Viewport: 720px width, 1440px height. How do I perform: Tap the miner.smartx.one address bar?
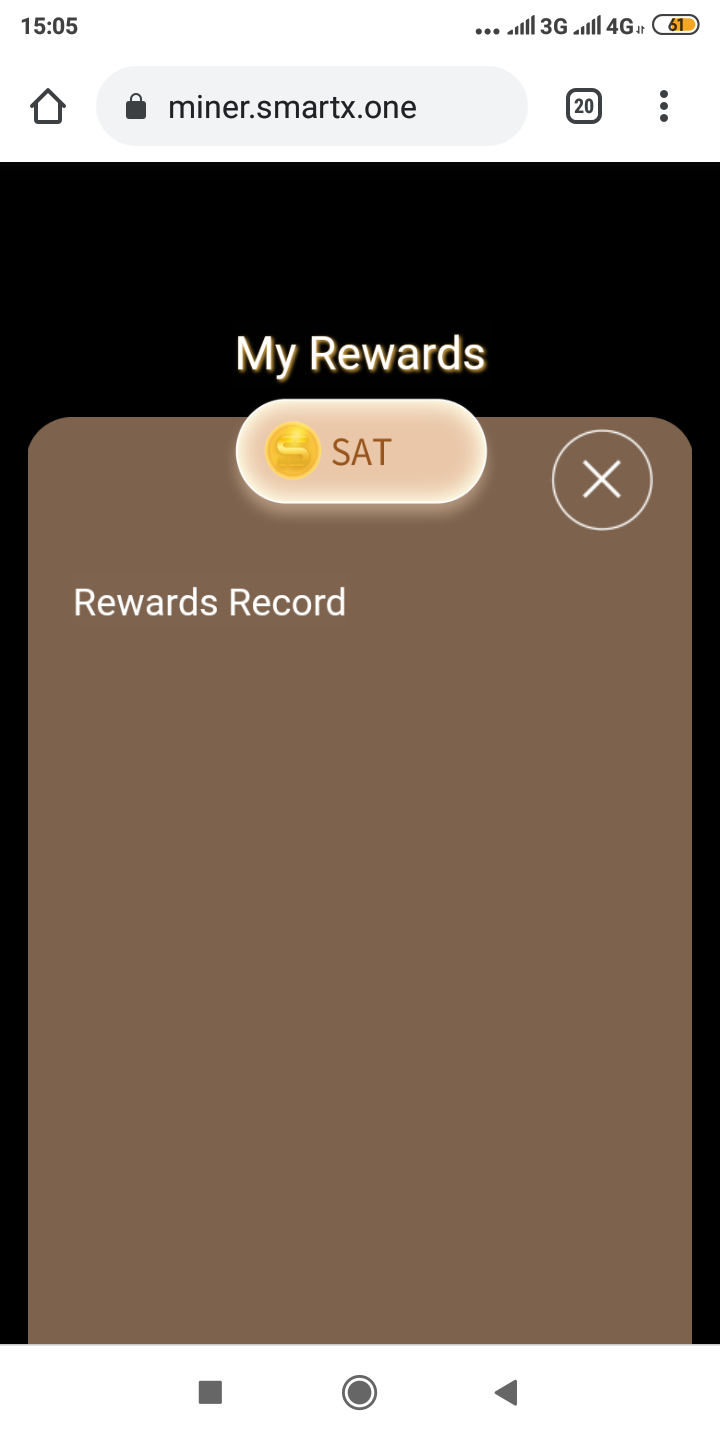click(x=312, y=106)
